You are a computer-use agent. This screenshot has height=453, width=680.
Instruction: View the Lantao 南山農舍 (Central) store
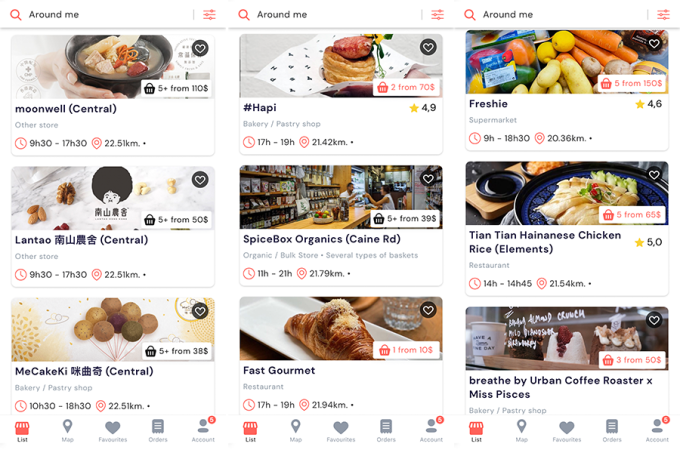[112, 240]
